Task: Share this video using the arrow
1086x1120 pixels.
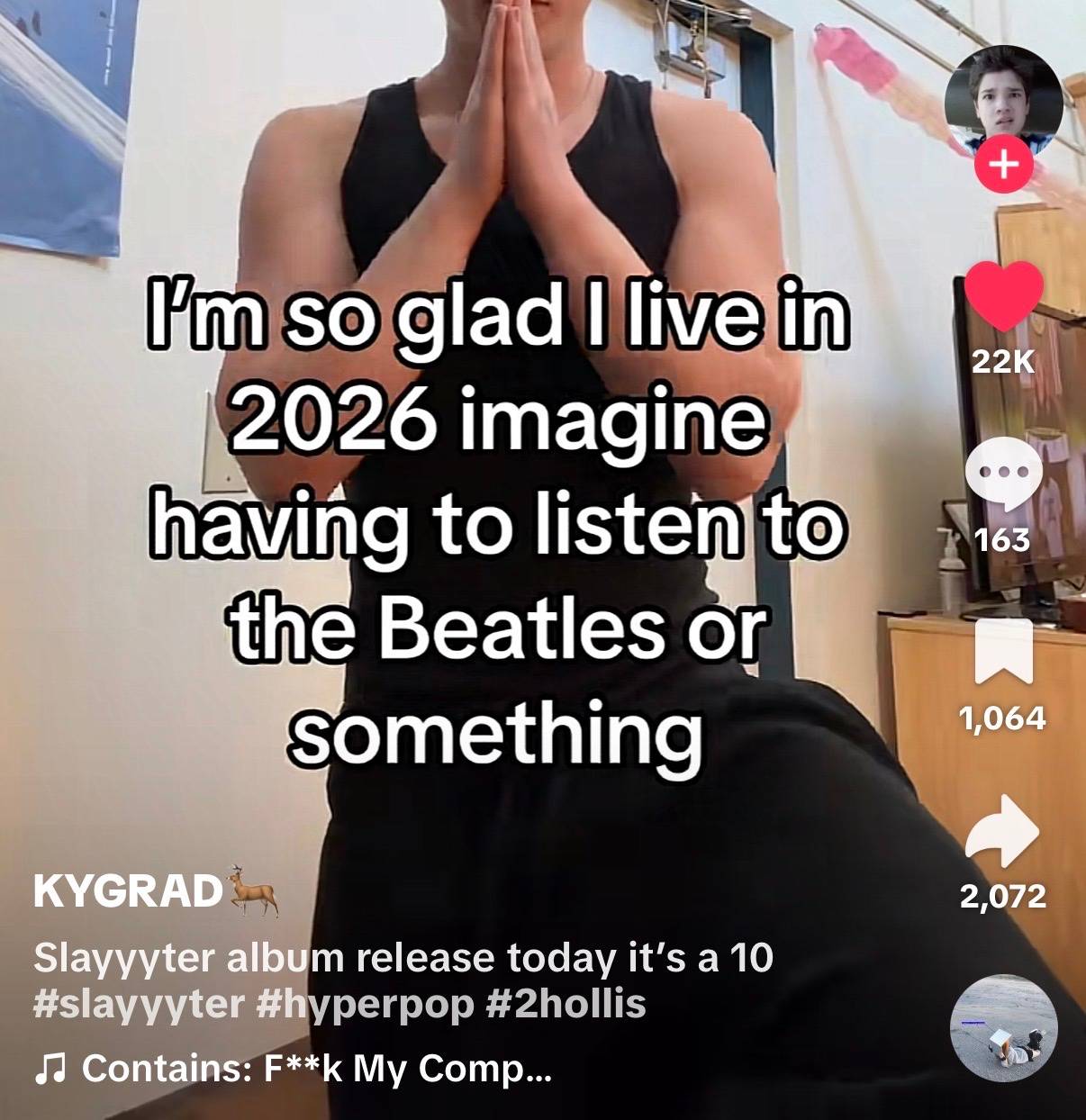Action: [x=1003, y=831]
